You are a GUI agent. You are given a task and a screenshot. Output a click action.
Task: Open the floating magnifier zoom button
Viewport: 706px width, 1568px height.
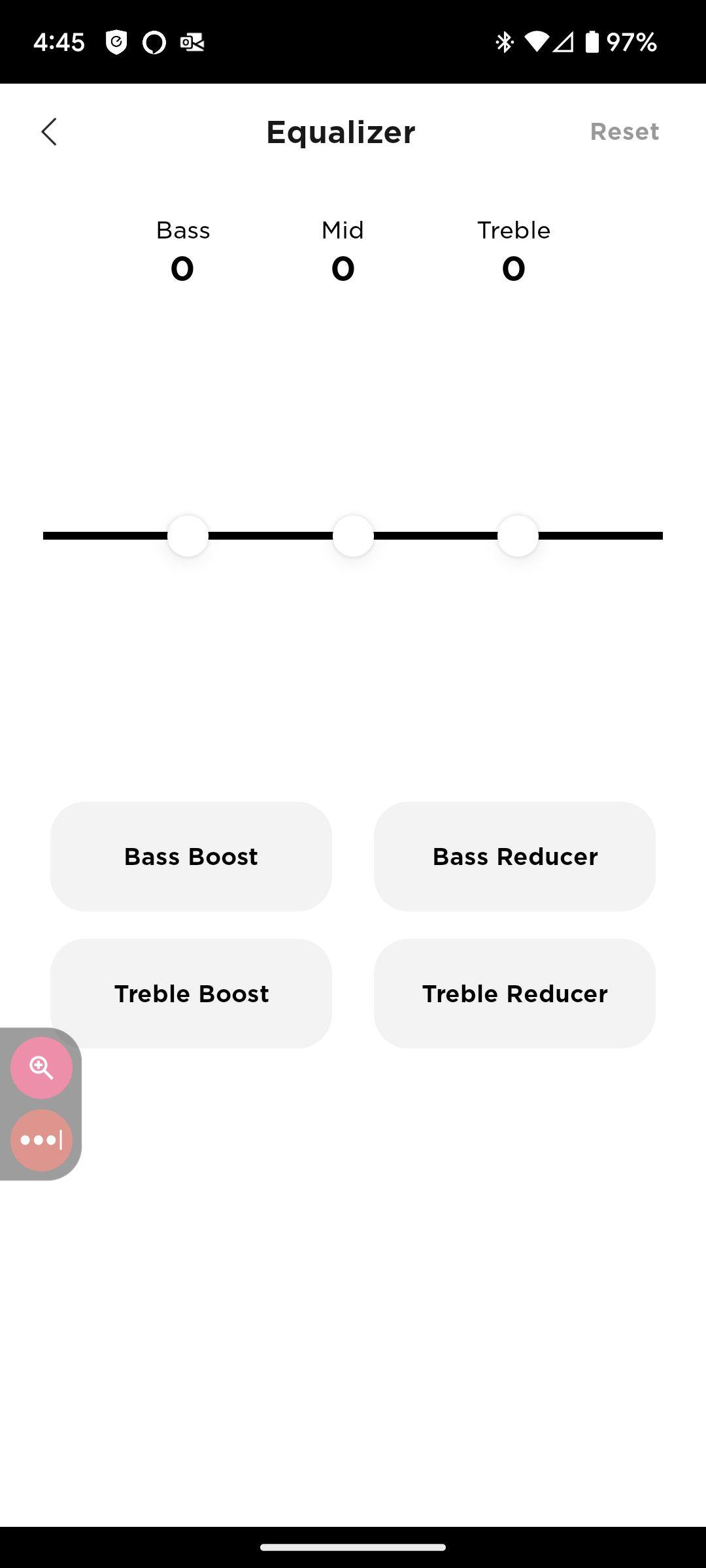(x=41, y=1068)
